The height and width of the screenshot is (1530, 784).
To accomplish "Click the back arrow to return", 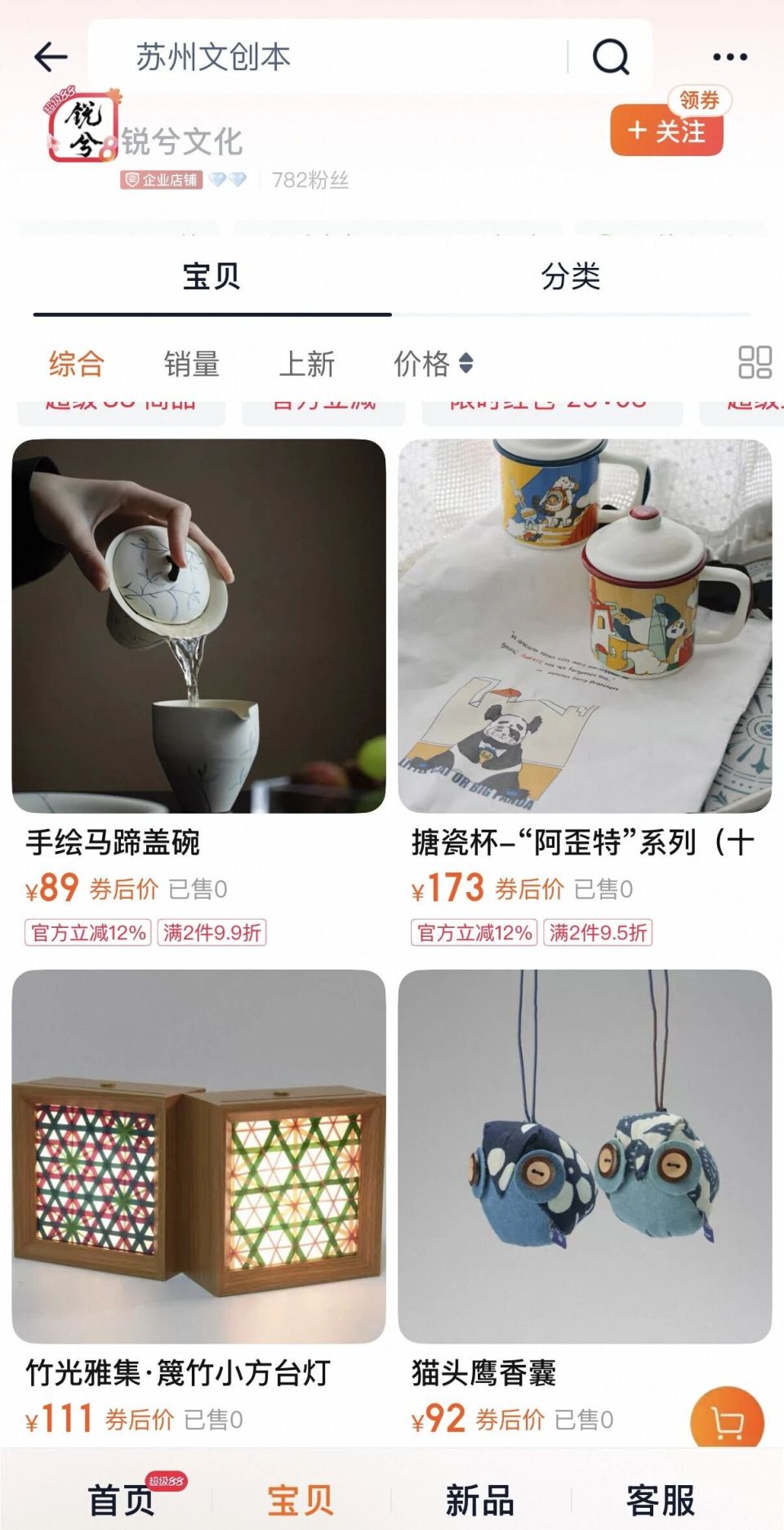I will [47, 57].
